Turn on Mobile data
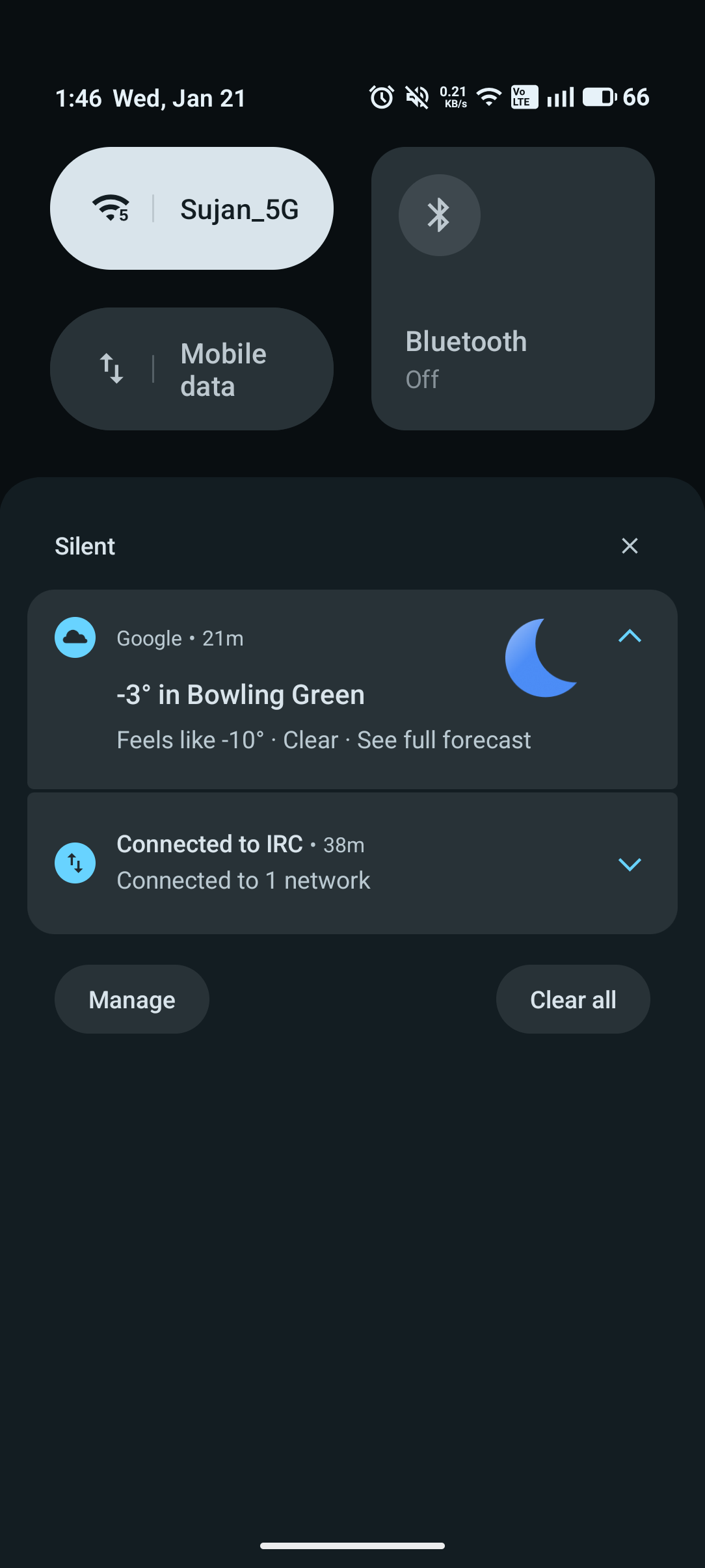Viewport: 705px width, 1568px height. click(191, 369)
